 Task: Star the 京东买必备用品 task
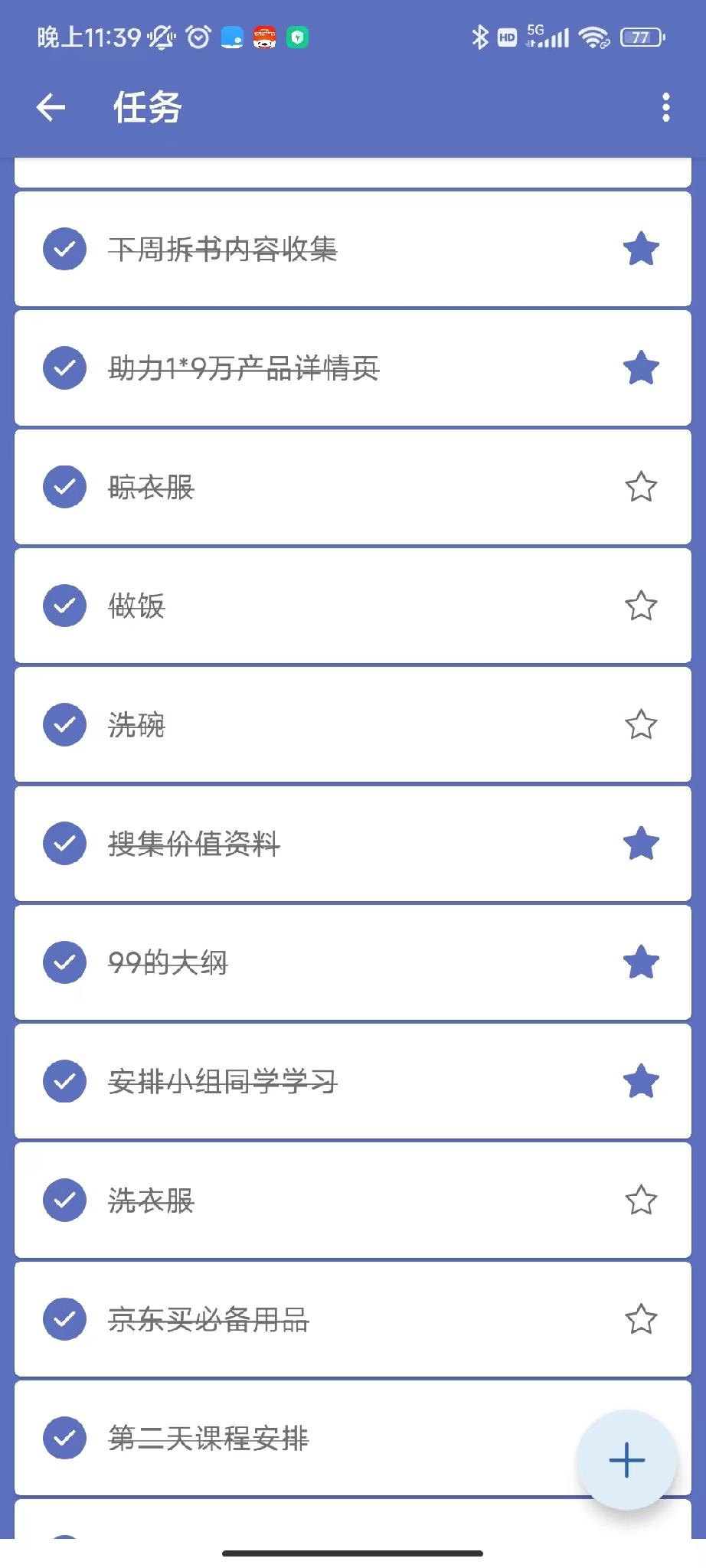pyautogui.click(x=641, y=1318)
